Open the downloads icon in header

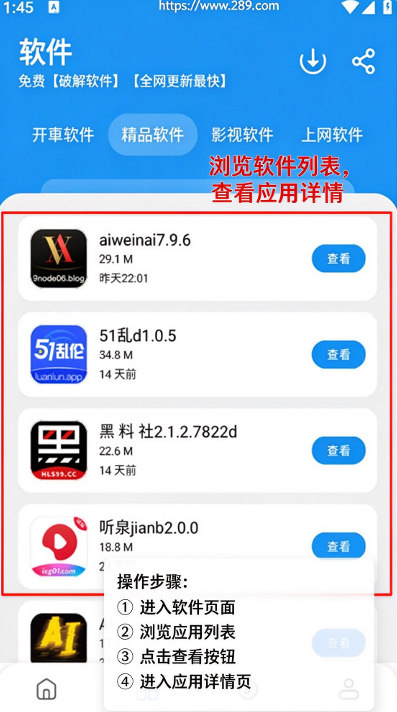[x=313, y=61]
